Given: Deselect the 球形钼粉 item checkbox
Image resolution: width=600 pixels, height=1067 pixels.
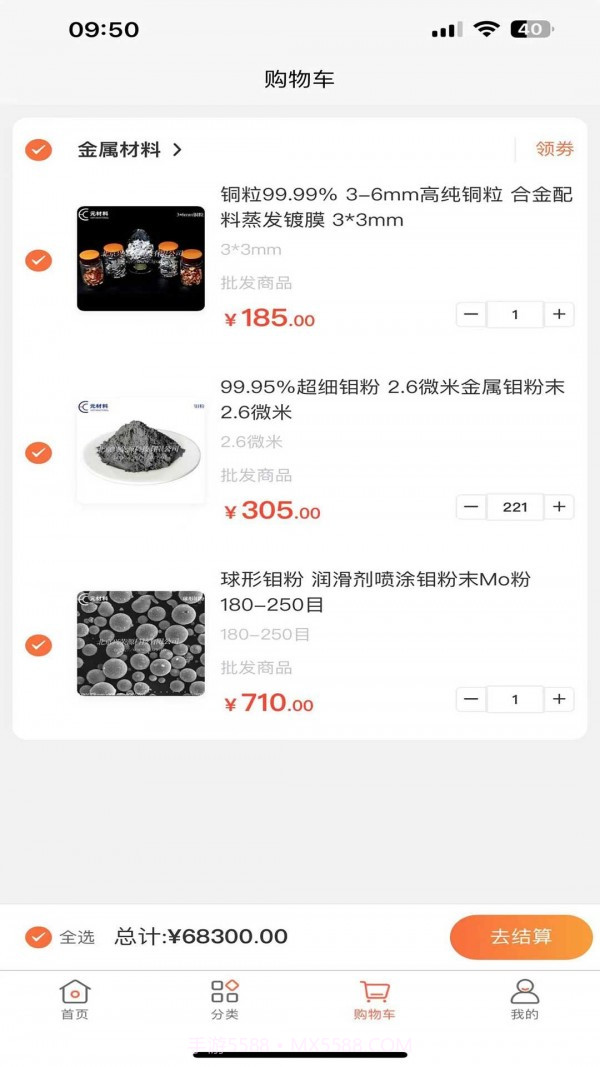Looking at the screenshot, I should click(x=38, y=645).
